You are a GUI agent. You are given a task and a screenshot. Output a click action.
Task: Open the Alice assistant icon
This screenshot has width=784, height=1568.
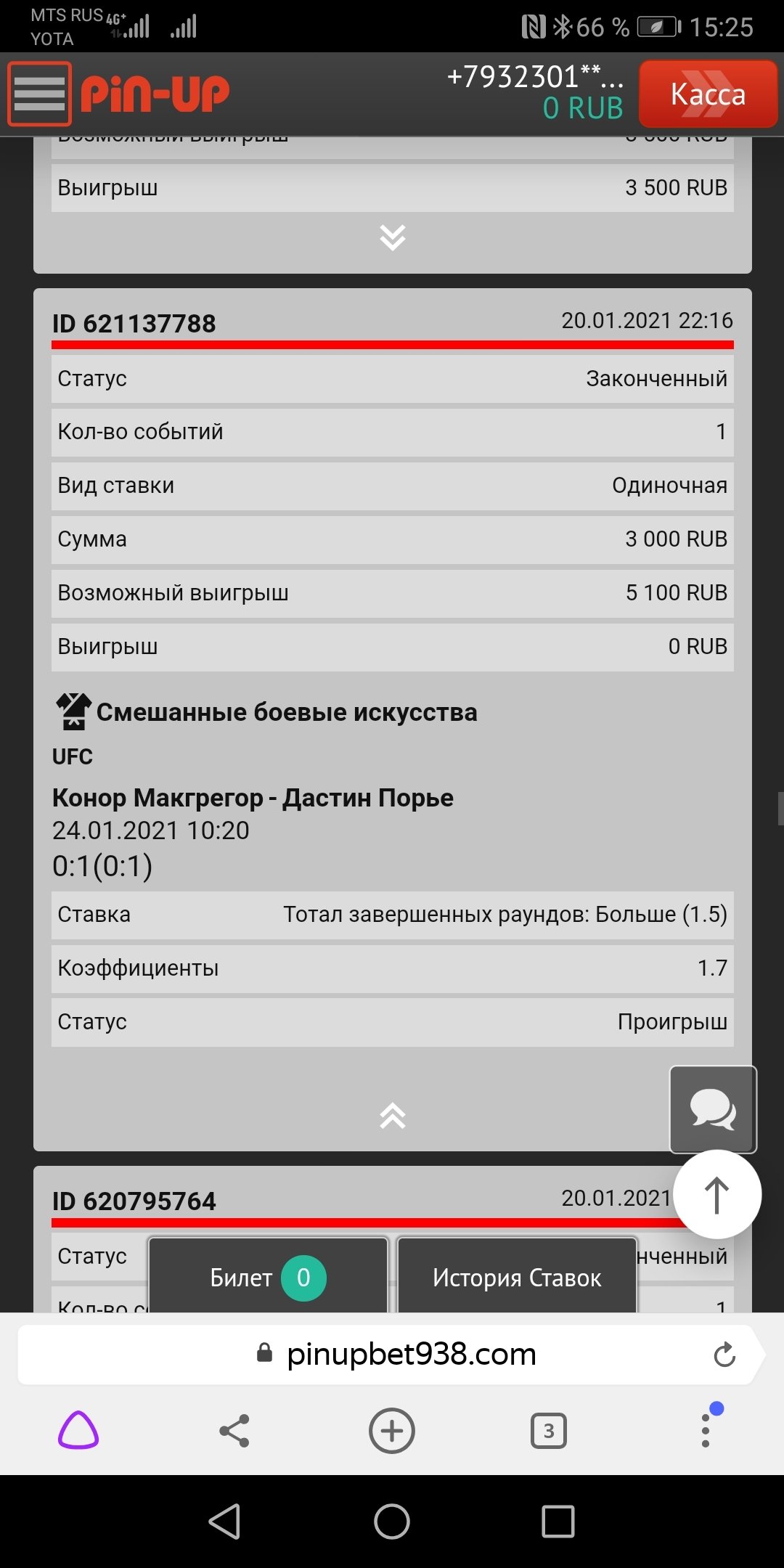[78, 1431]
